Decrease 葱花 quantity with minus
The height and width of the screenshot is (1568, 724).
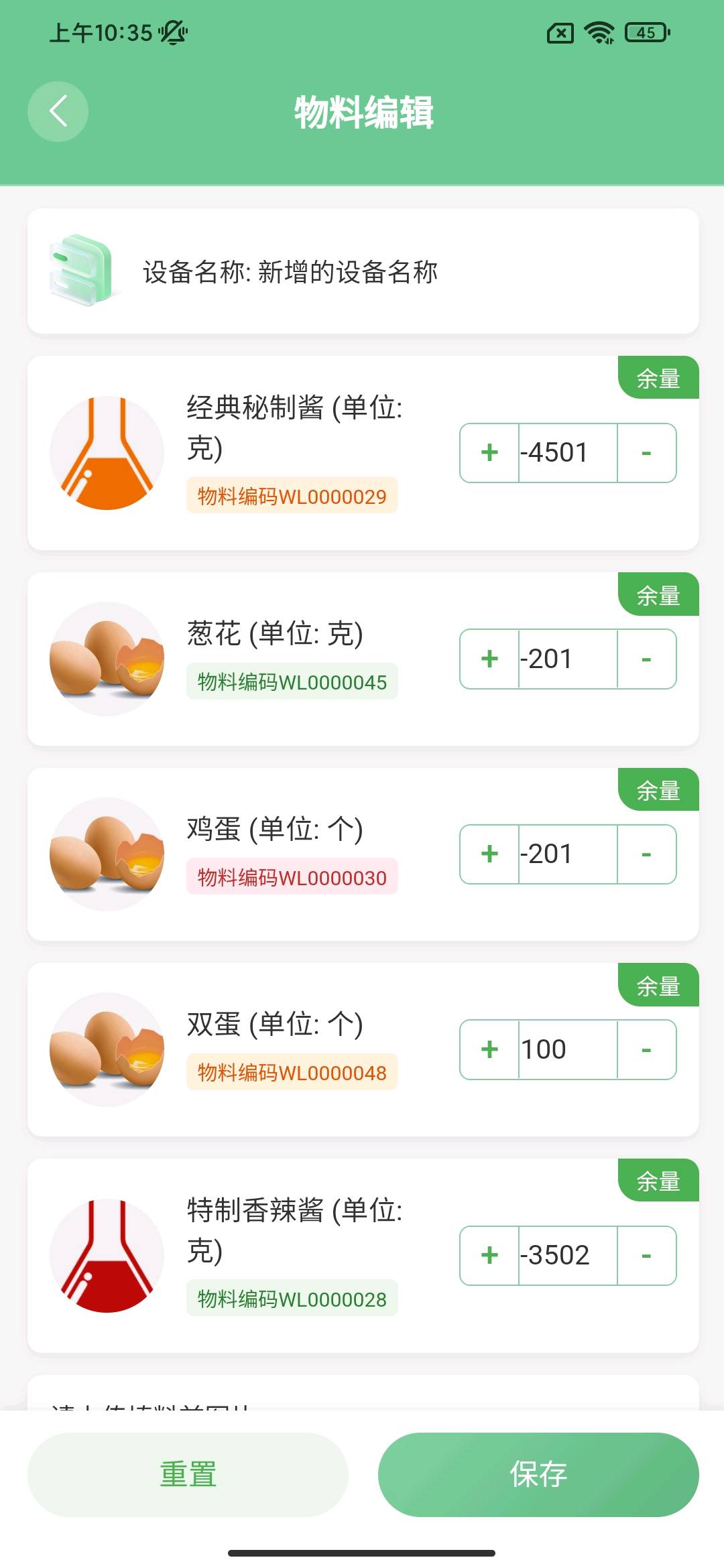(646, 659)
